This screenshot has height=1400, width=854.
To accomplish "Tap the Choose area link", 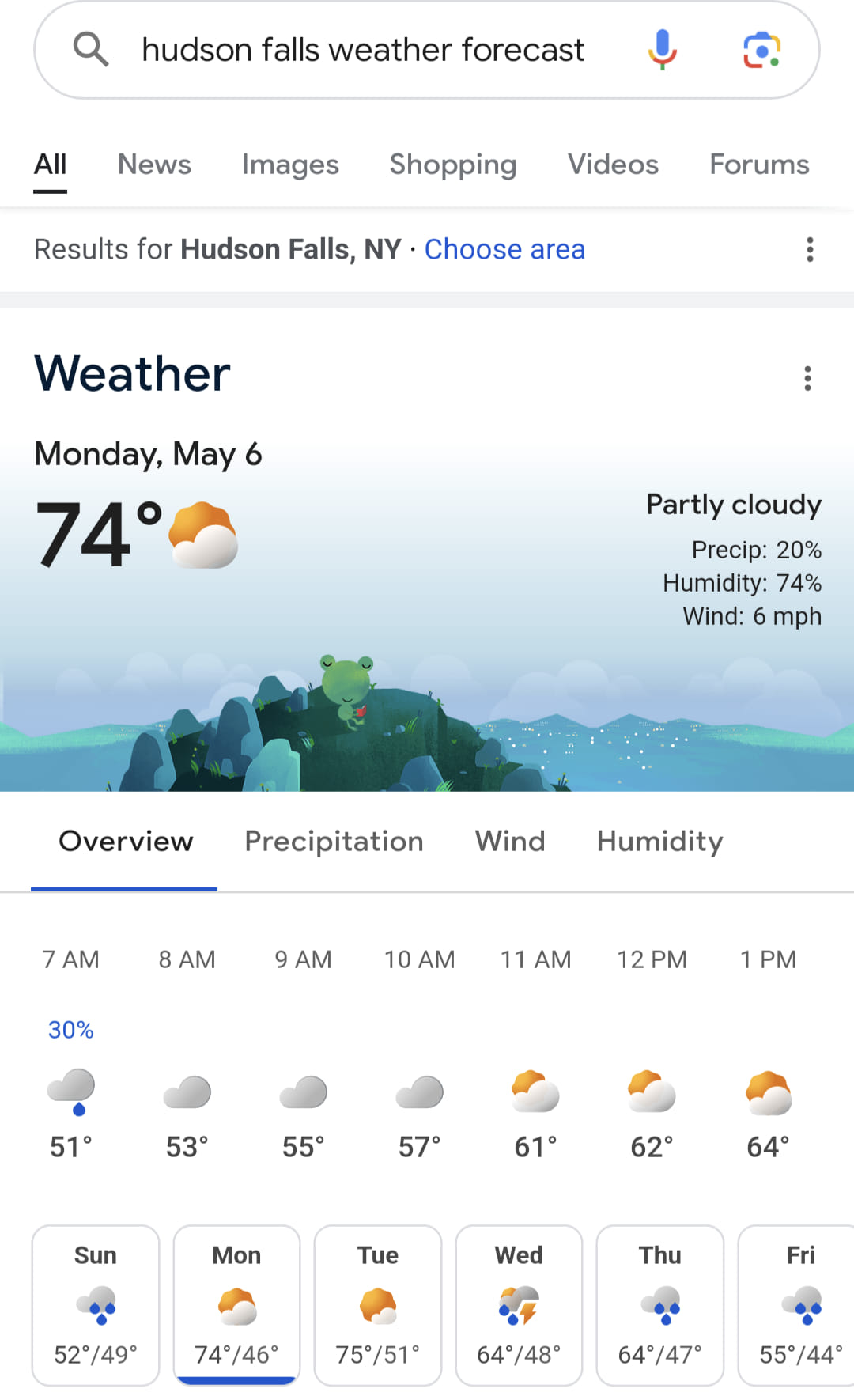I will [x=504, y=250].
